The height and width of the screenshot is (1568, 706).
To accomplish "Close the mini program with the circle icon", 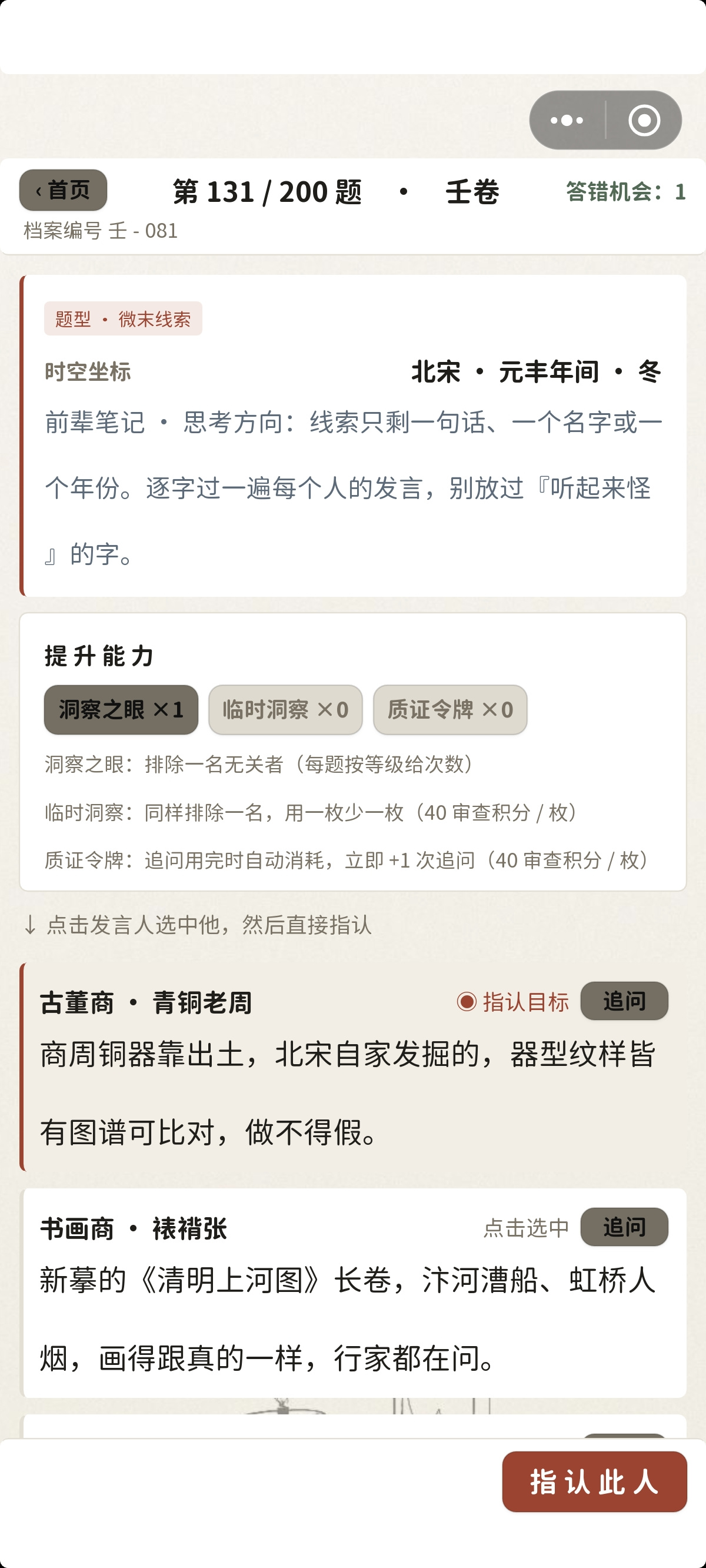I will pos(644,121).
